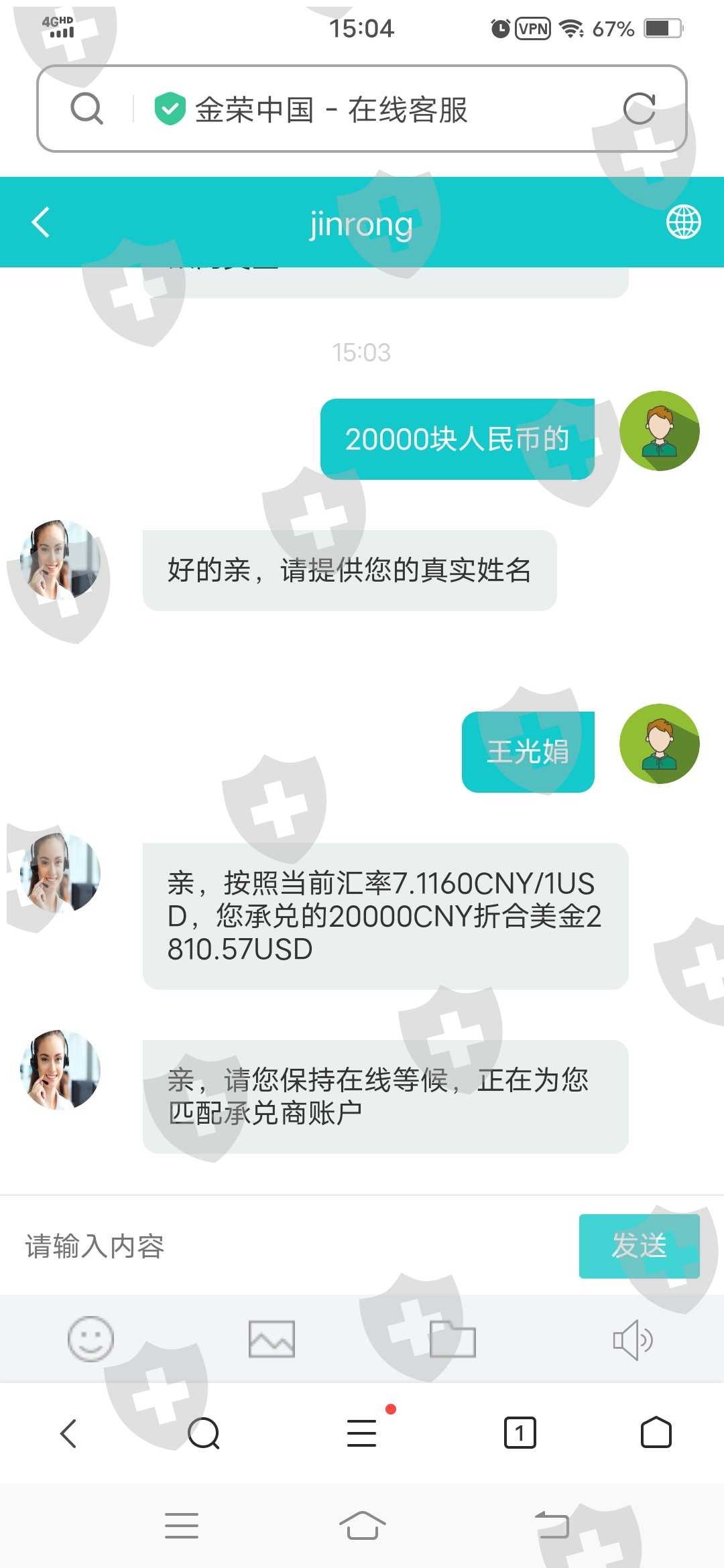This screenshot has width=724, height=1568.
Task: Open the browser menu with red dot
Action: (x=362, y=1433)
